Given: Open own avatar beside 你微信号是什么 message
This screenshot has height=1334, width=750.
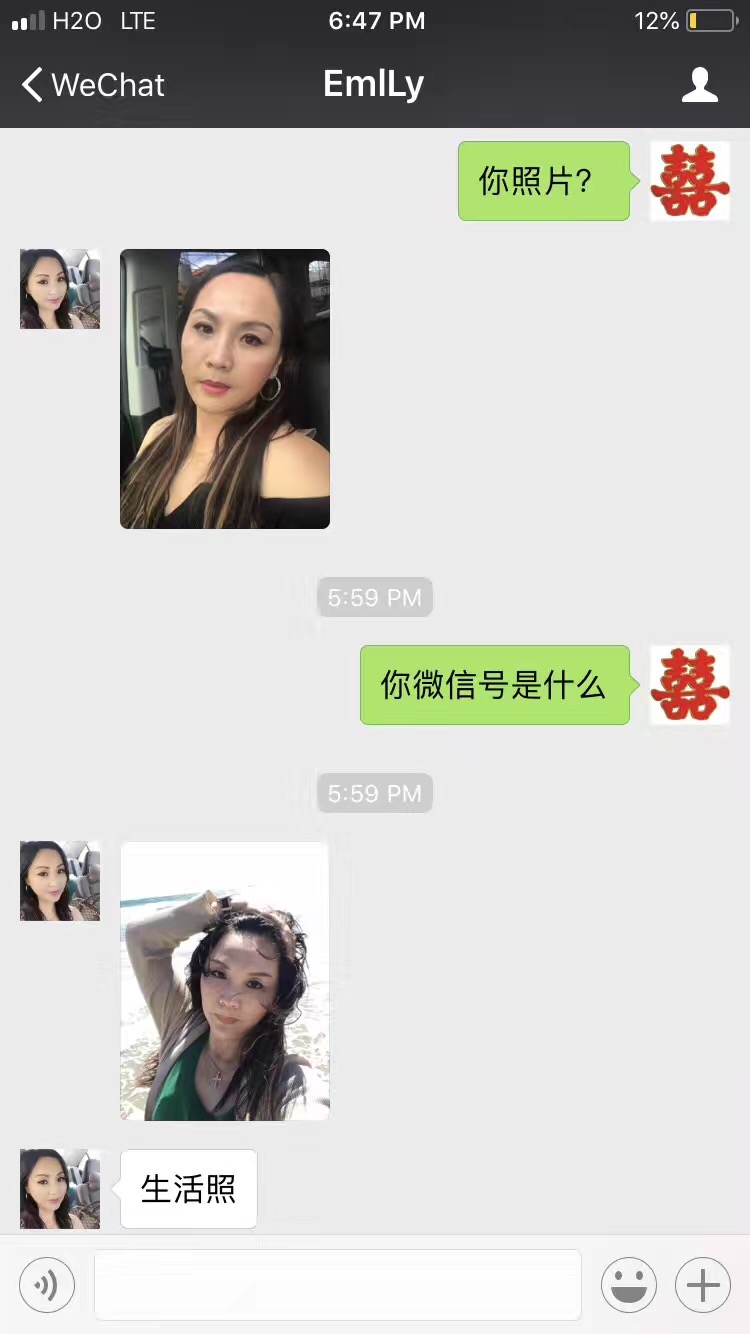Looking at the screenshot, I should (690, 685).
